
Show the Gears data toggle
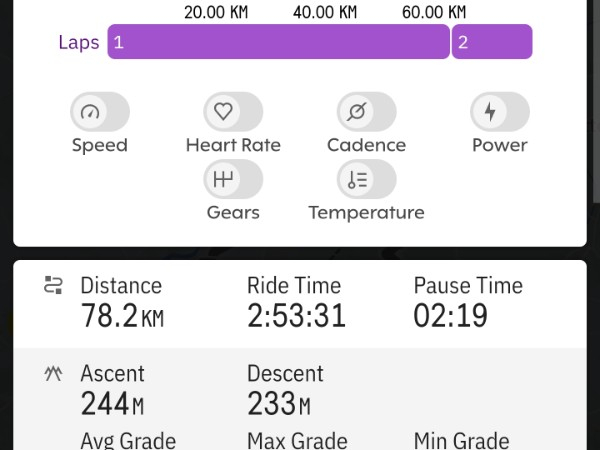[233, 180]
